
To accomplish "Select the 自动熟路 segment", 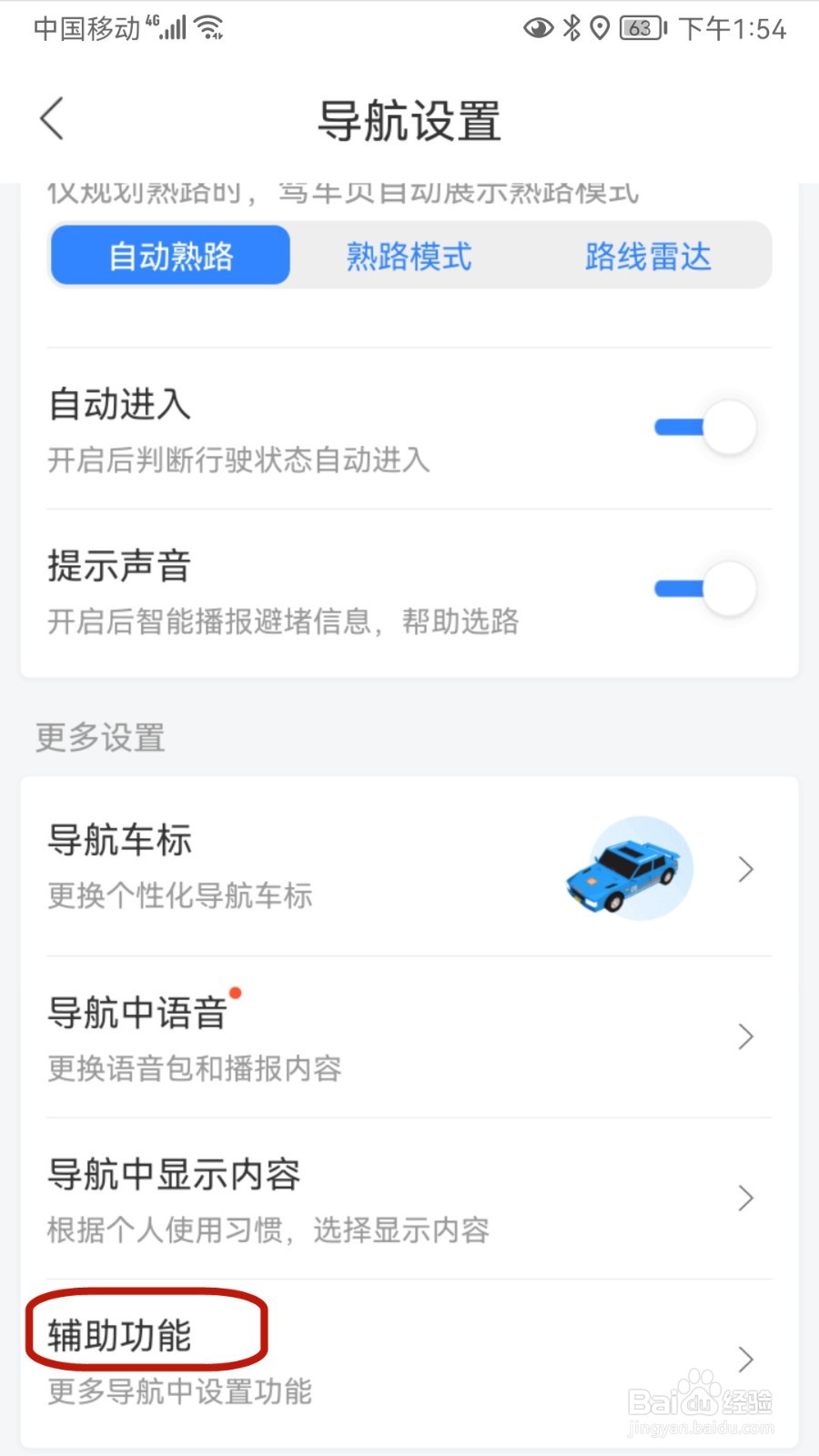I will [171, 256].
